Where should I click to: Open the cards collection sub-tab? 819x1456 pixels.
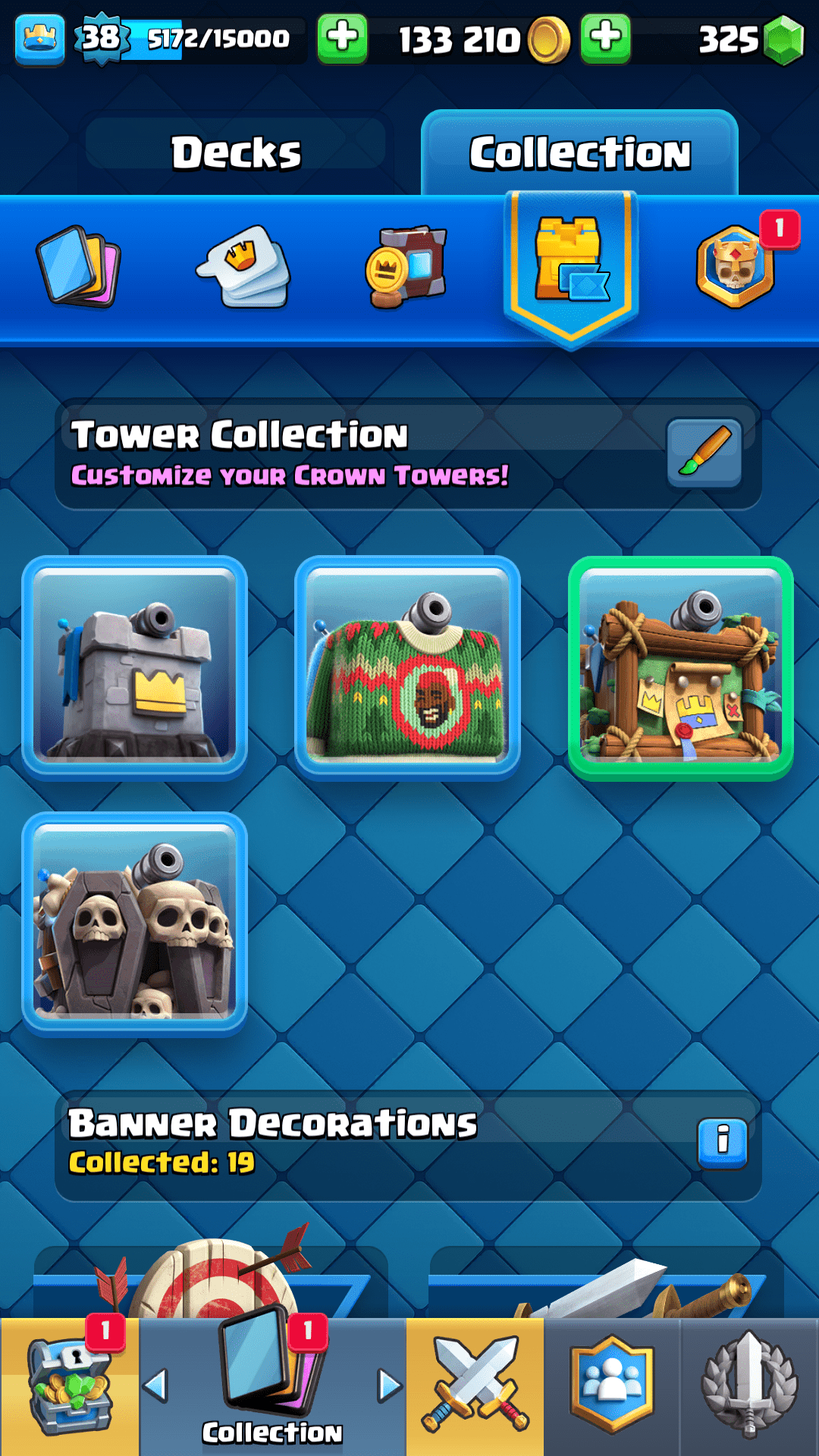[79, 266]
